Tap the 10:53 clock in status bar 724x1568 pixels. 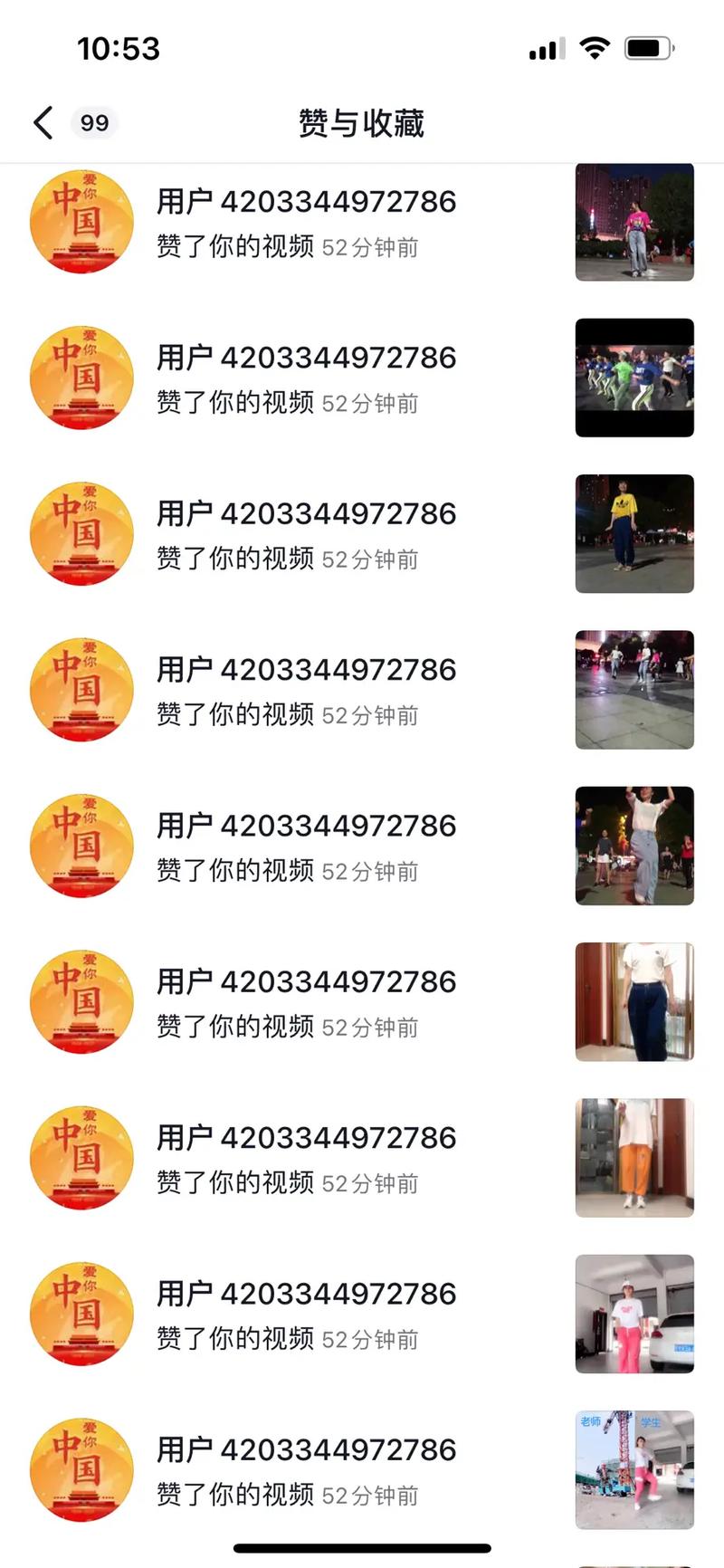[119, 48]
